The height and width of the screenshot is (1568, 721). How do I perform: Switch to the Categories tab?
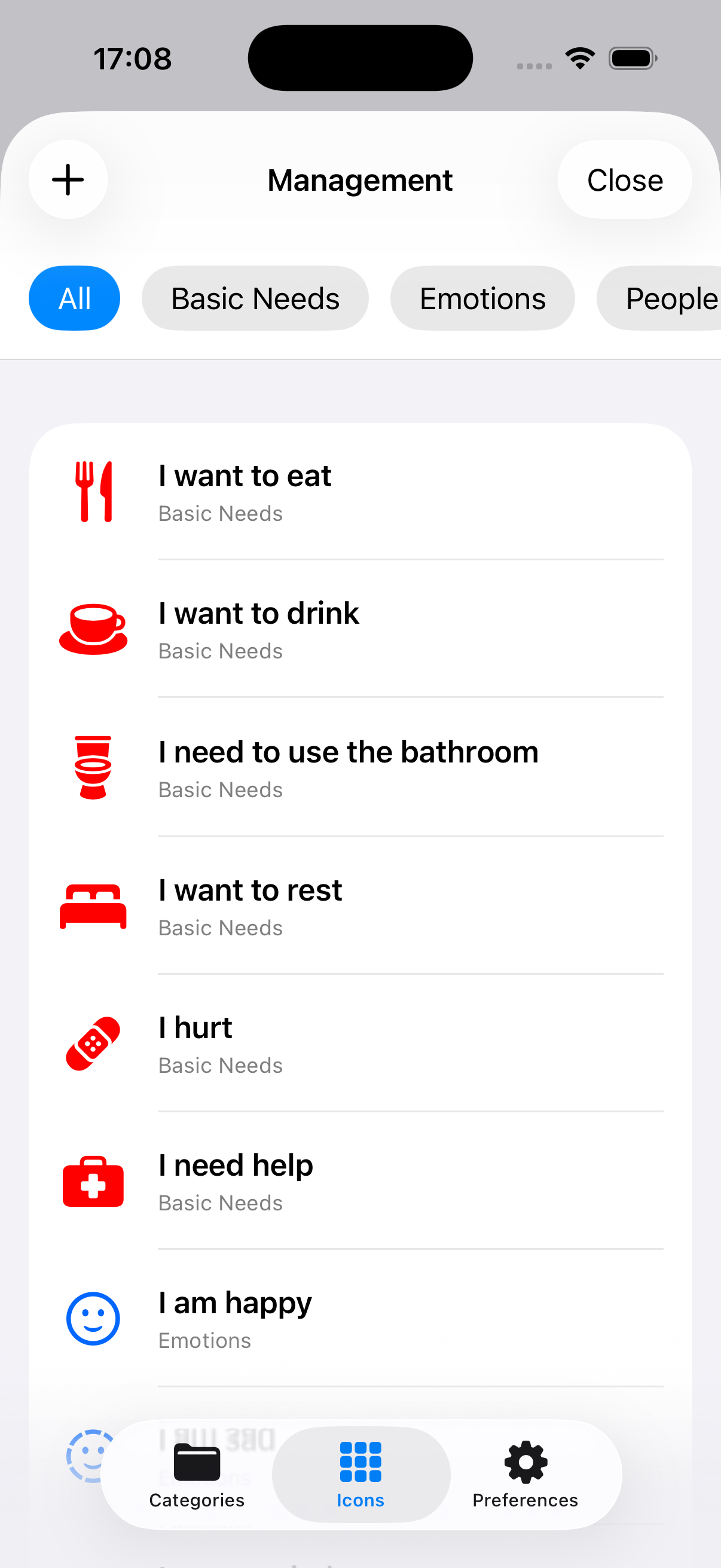(197, 1474)
